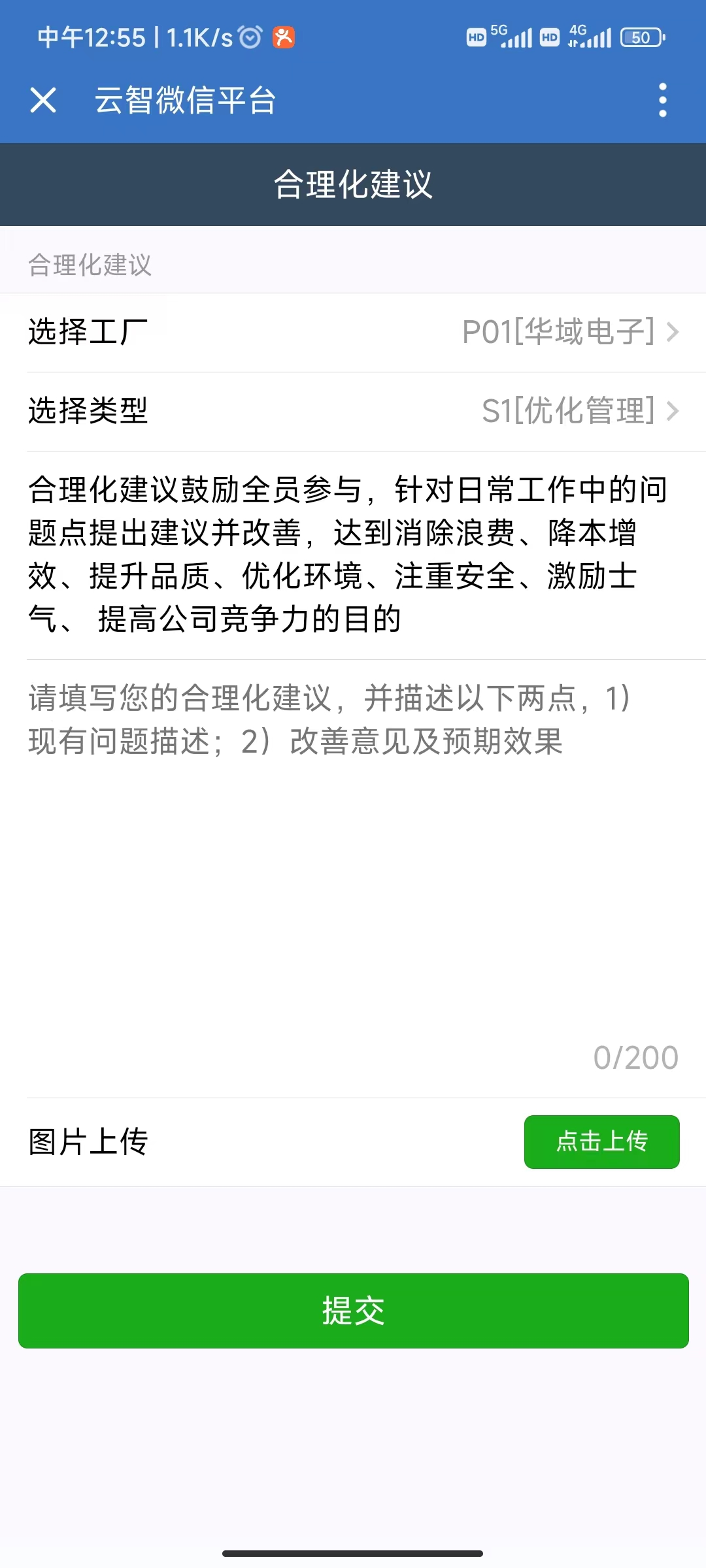Open the 选择工厂 factory picker
The height and width of the screenshot is (1568, 706).
353,333
